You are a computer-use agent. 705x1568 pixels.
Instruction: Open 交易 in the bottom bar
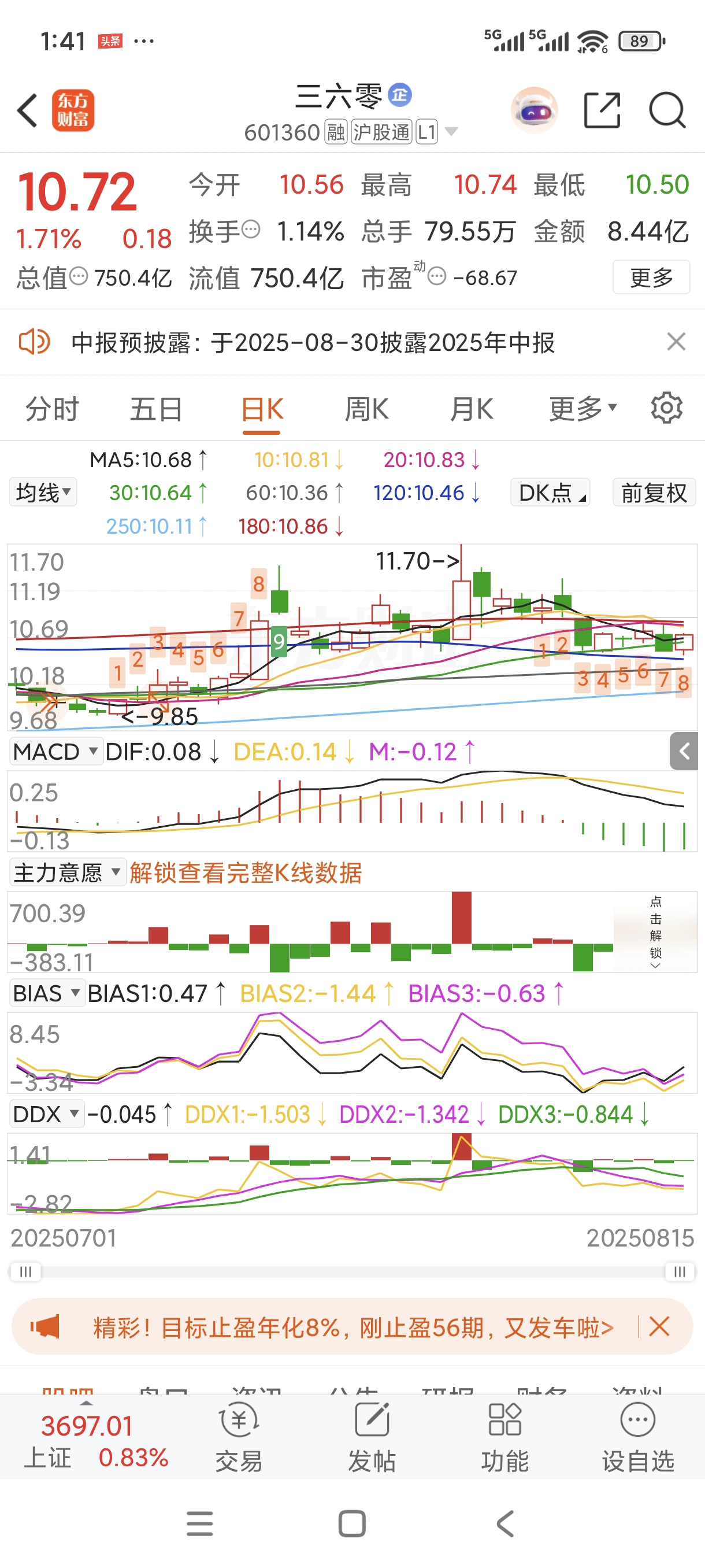point(239,1438)
